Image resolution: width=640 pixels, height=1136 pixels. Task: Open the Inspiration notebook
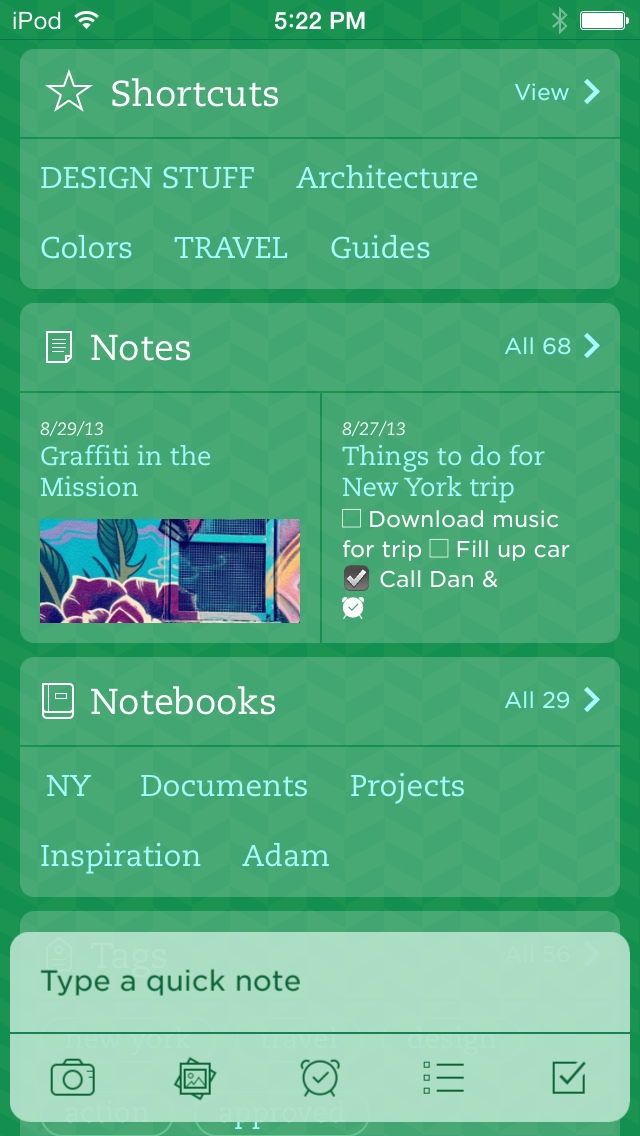[120, 856]
